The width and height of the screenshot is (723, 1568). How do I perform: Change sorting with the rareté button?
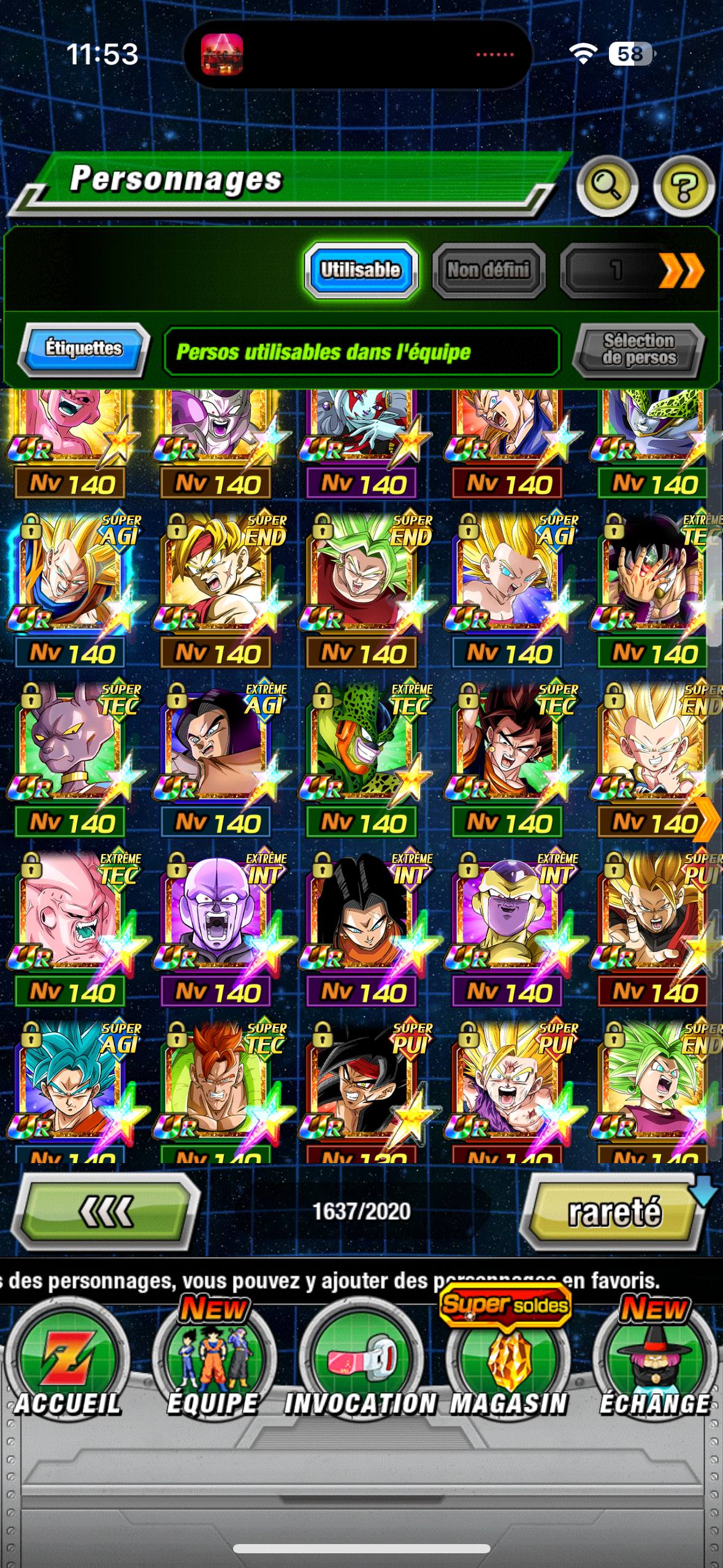[614, 1212]
